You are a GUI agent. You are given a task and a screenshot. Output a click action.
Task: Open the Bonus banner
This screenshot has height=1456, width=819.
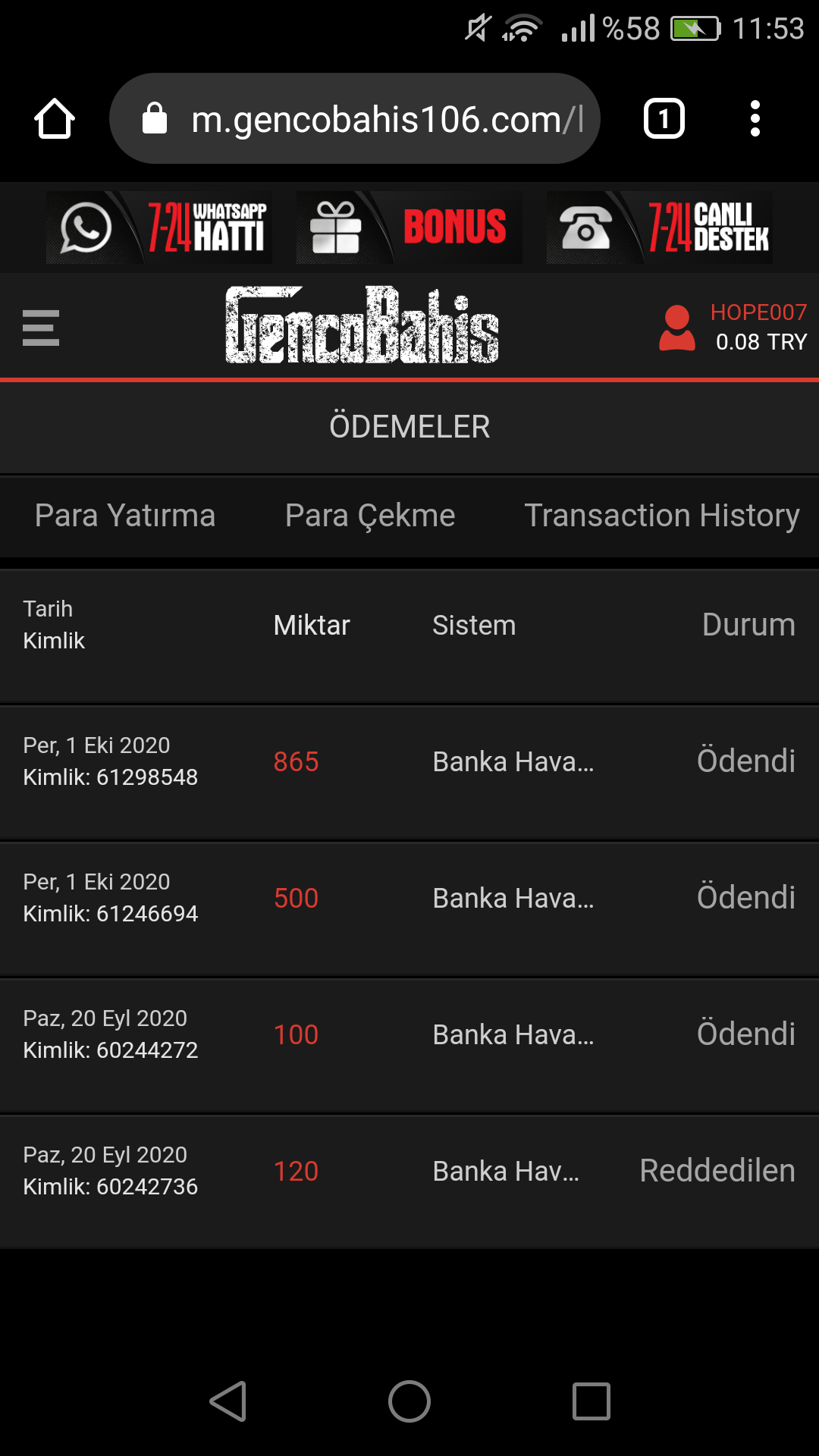409,227
